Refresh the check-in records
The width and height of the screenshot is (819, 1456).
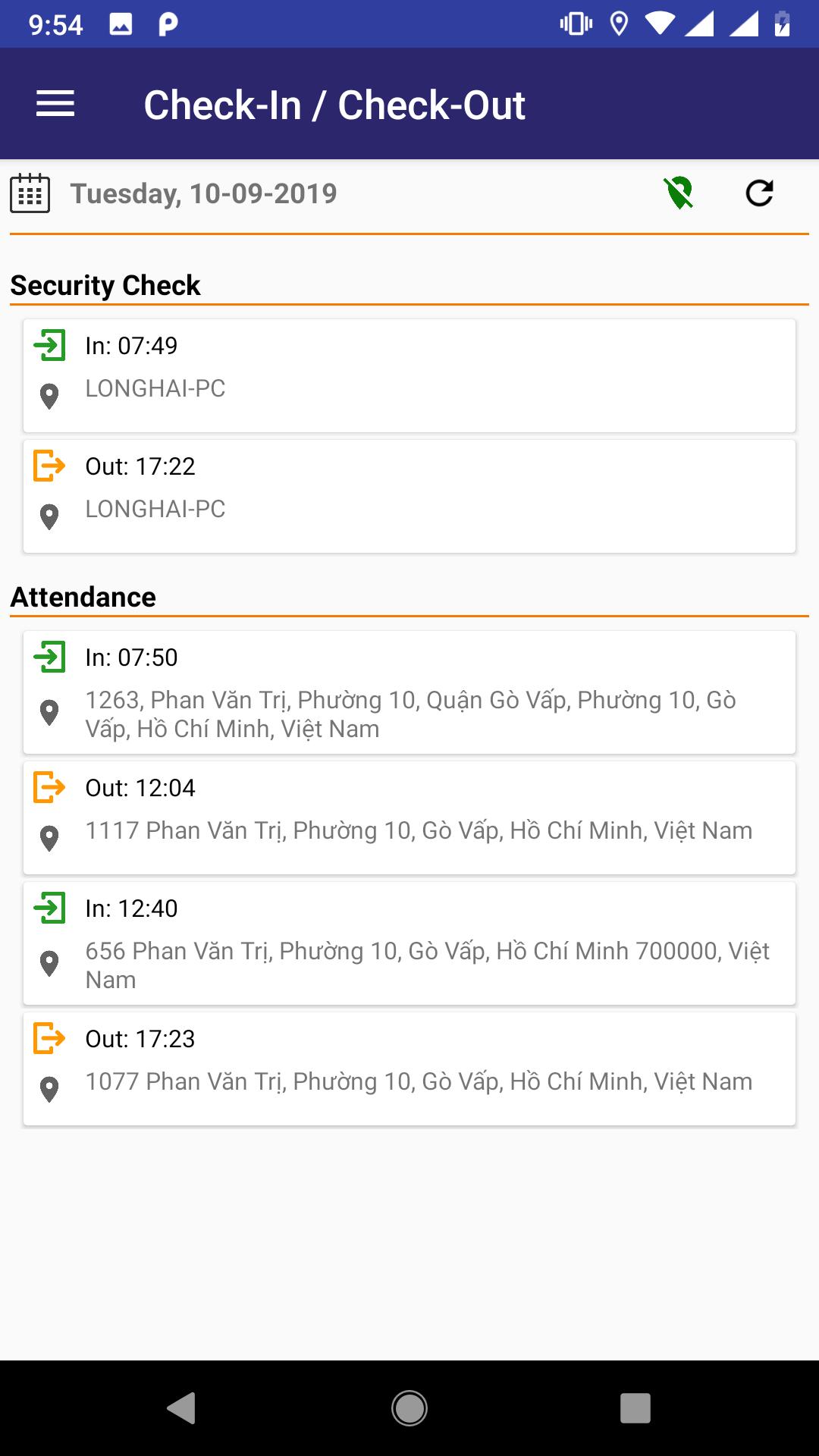tap(759, 193)
